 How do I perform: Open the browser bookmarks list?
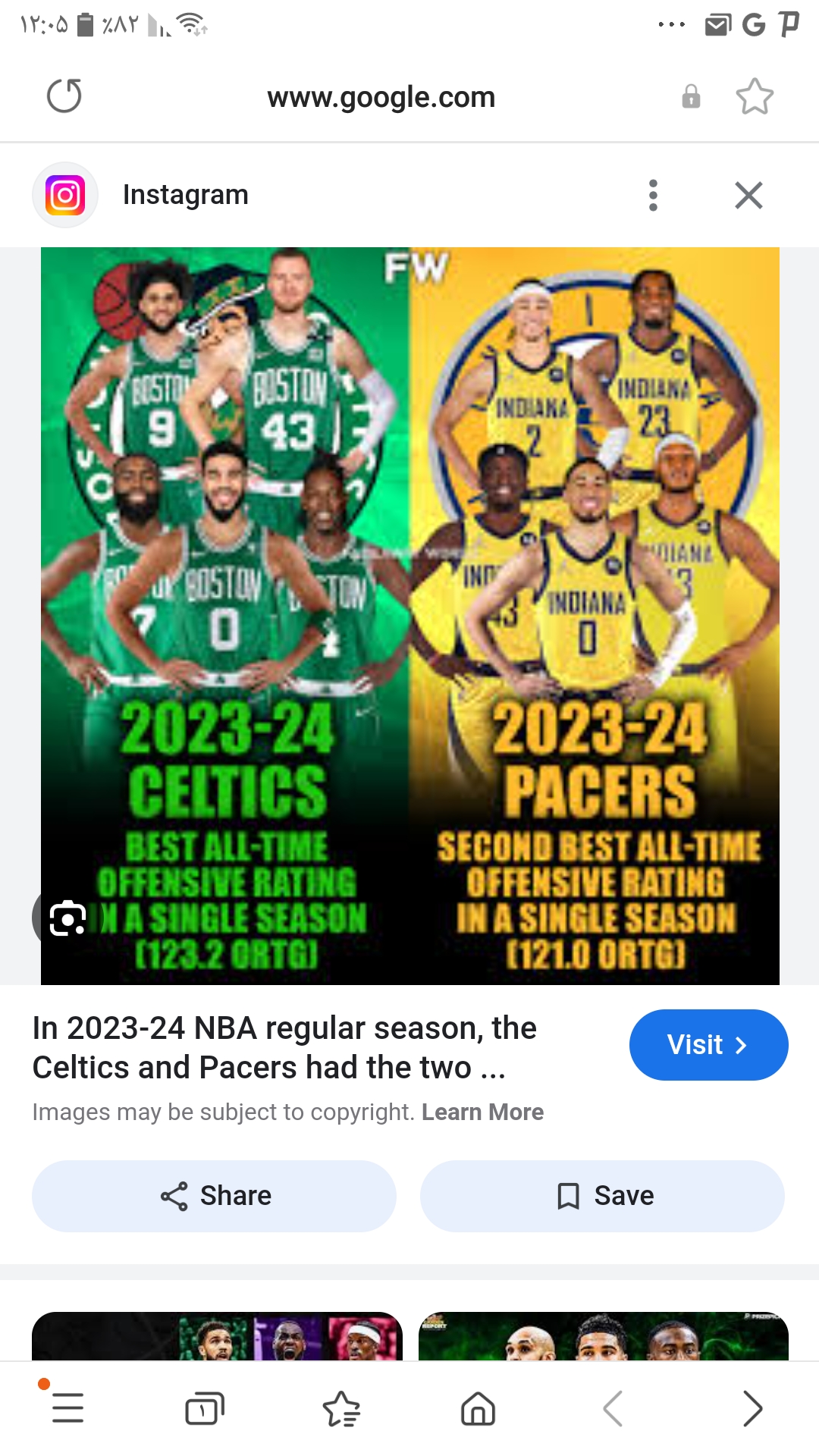tap(341, 1408)
